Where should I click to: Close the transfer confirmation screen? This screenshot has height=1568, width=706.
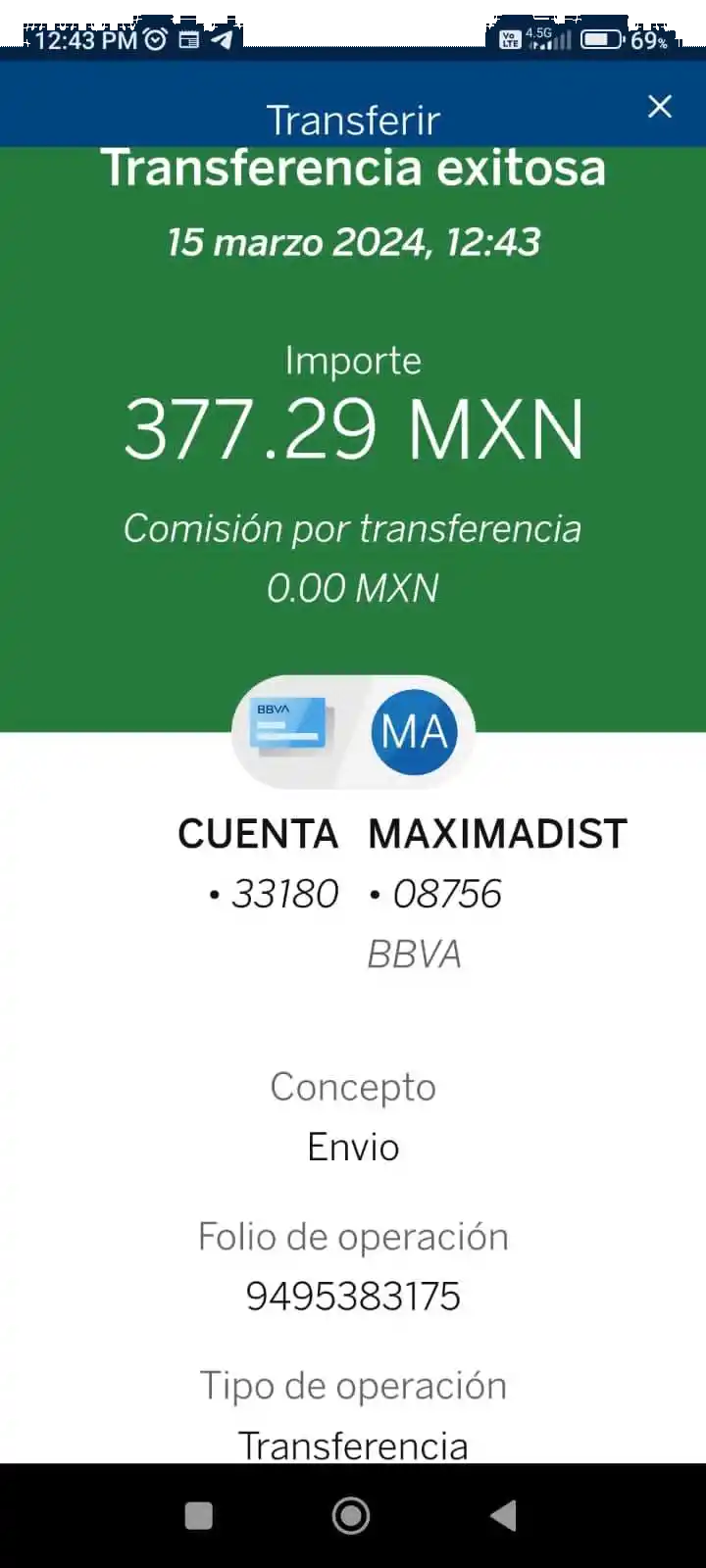coord(660,106)
